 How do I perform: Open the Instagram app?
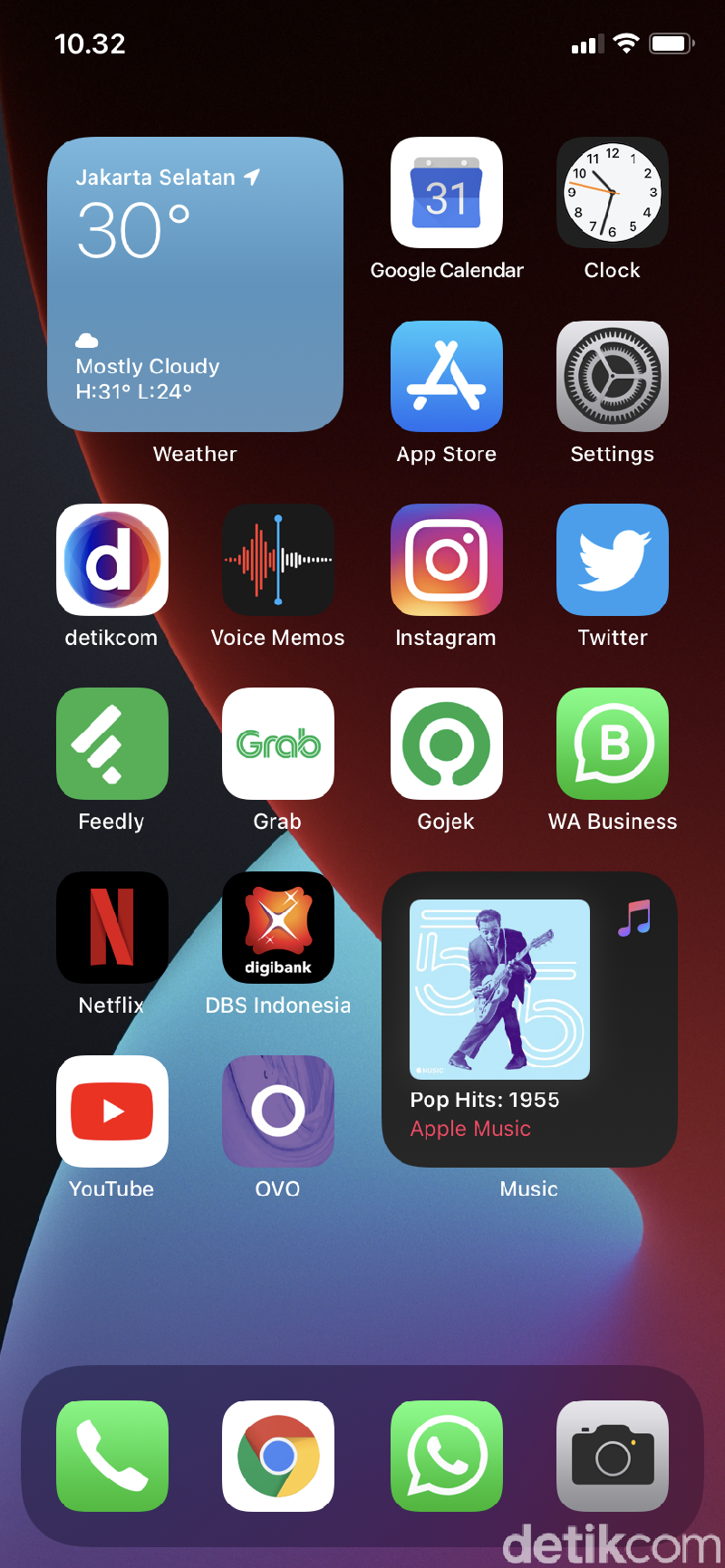coord(446,559)
